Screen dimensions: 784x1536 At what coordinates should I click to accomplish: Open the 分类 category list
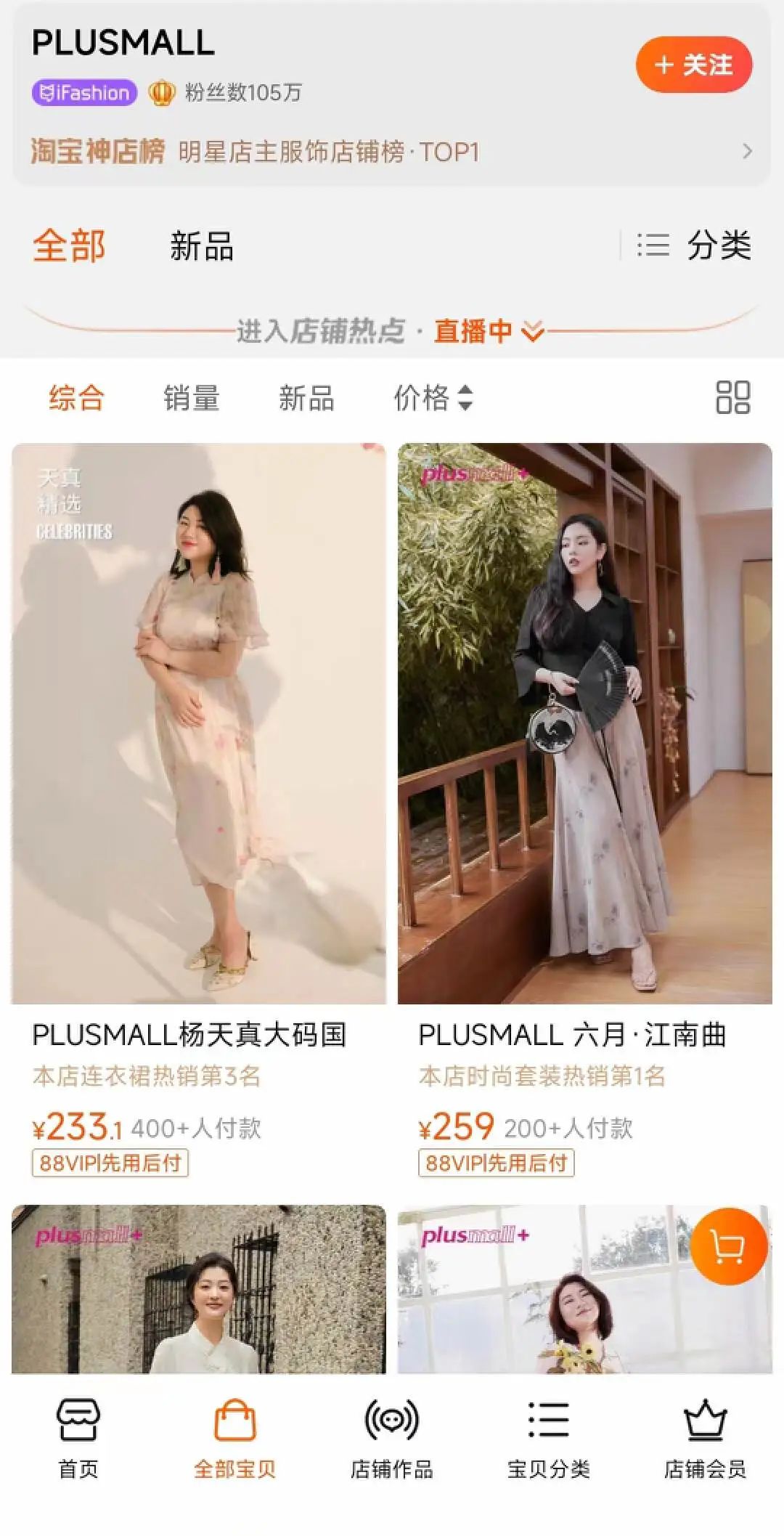[x=694, y=245]
